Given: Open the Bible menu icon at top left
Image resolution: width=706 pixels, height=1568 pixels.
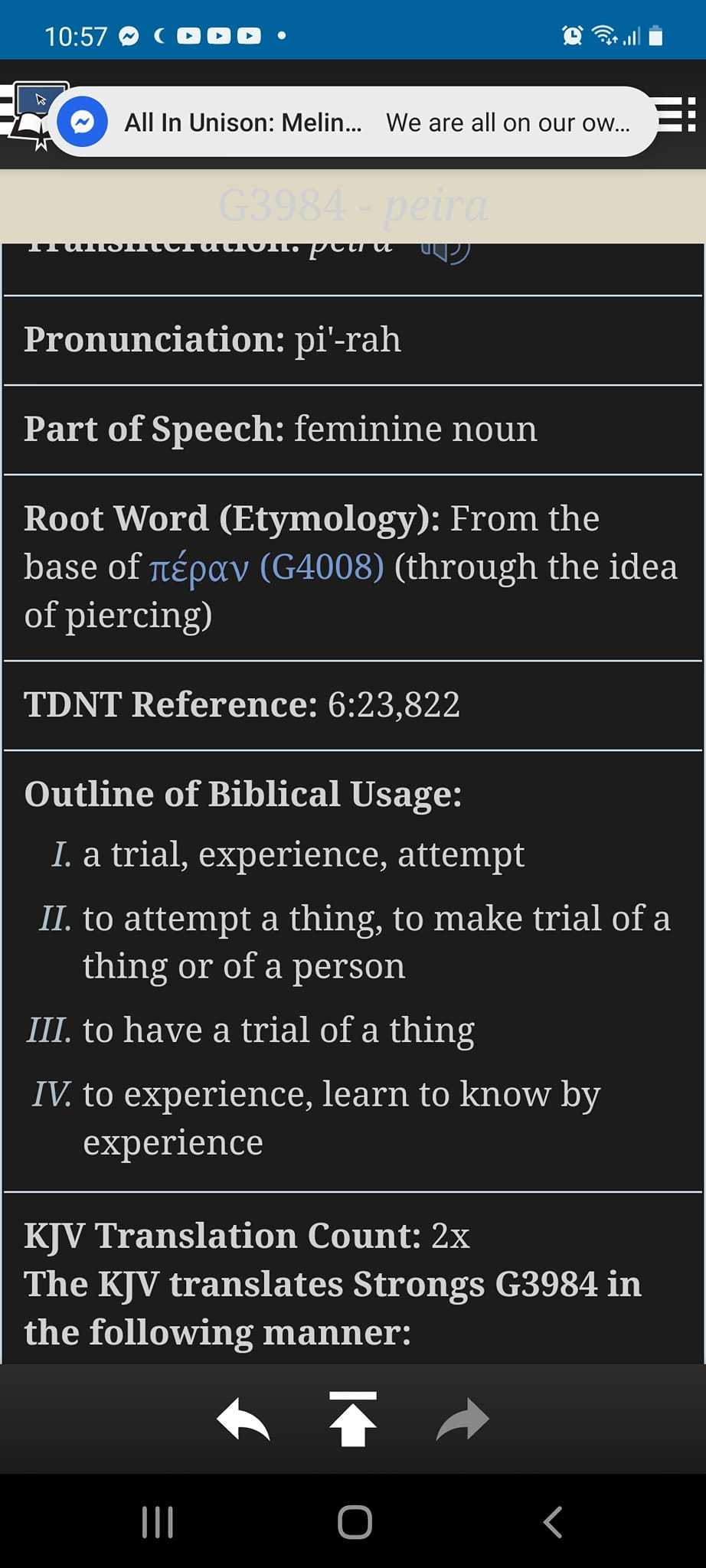Looking at the screenshot, I should pyautogui.click(x=31, y=116).
